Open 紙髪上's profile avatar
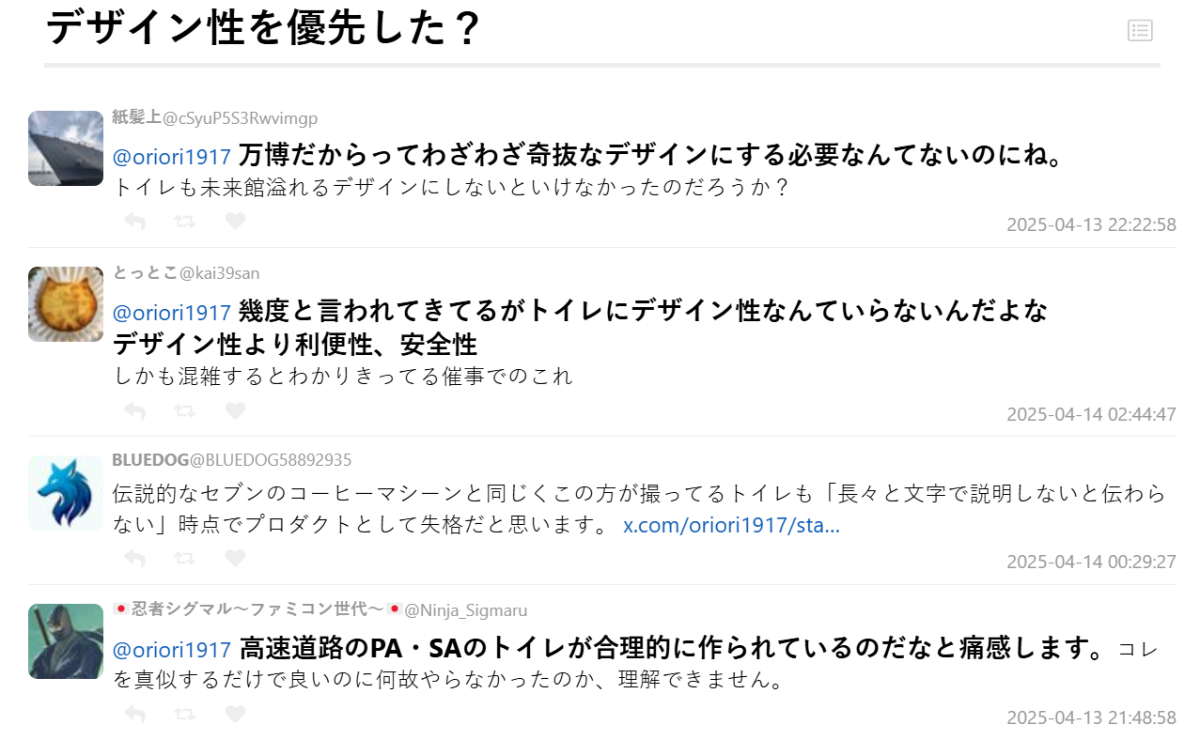Viewport: 1200px width, 740px height. pyautogui.click(x=66, y=148)
